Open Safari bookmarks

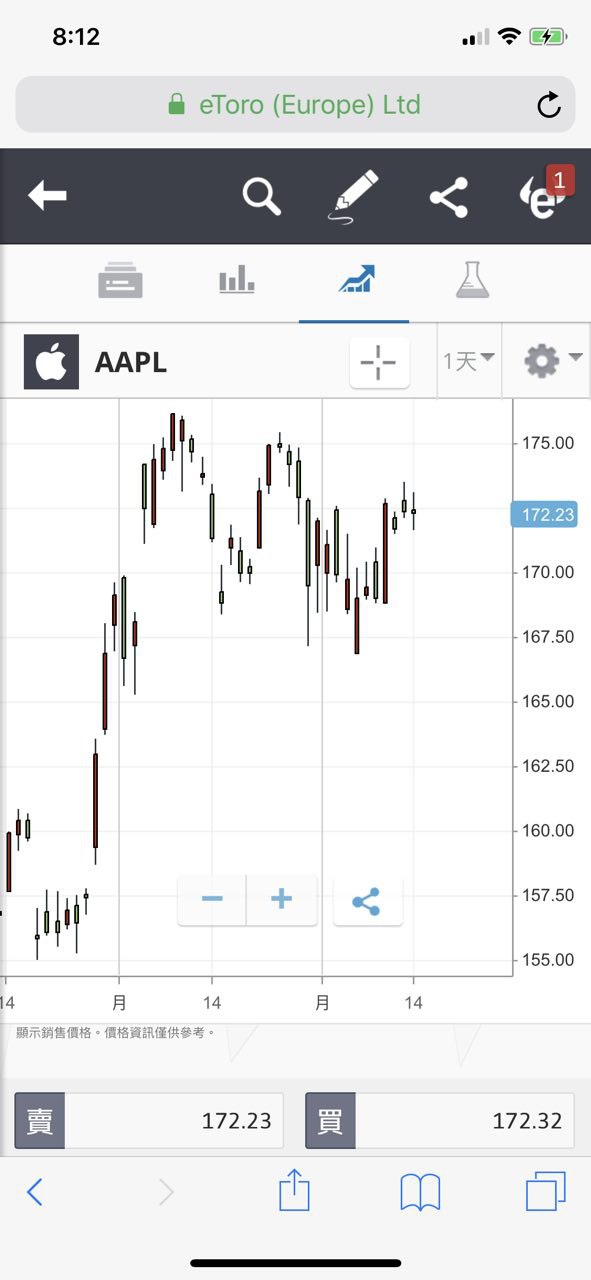(421, 1192)
